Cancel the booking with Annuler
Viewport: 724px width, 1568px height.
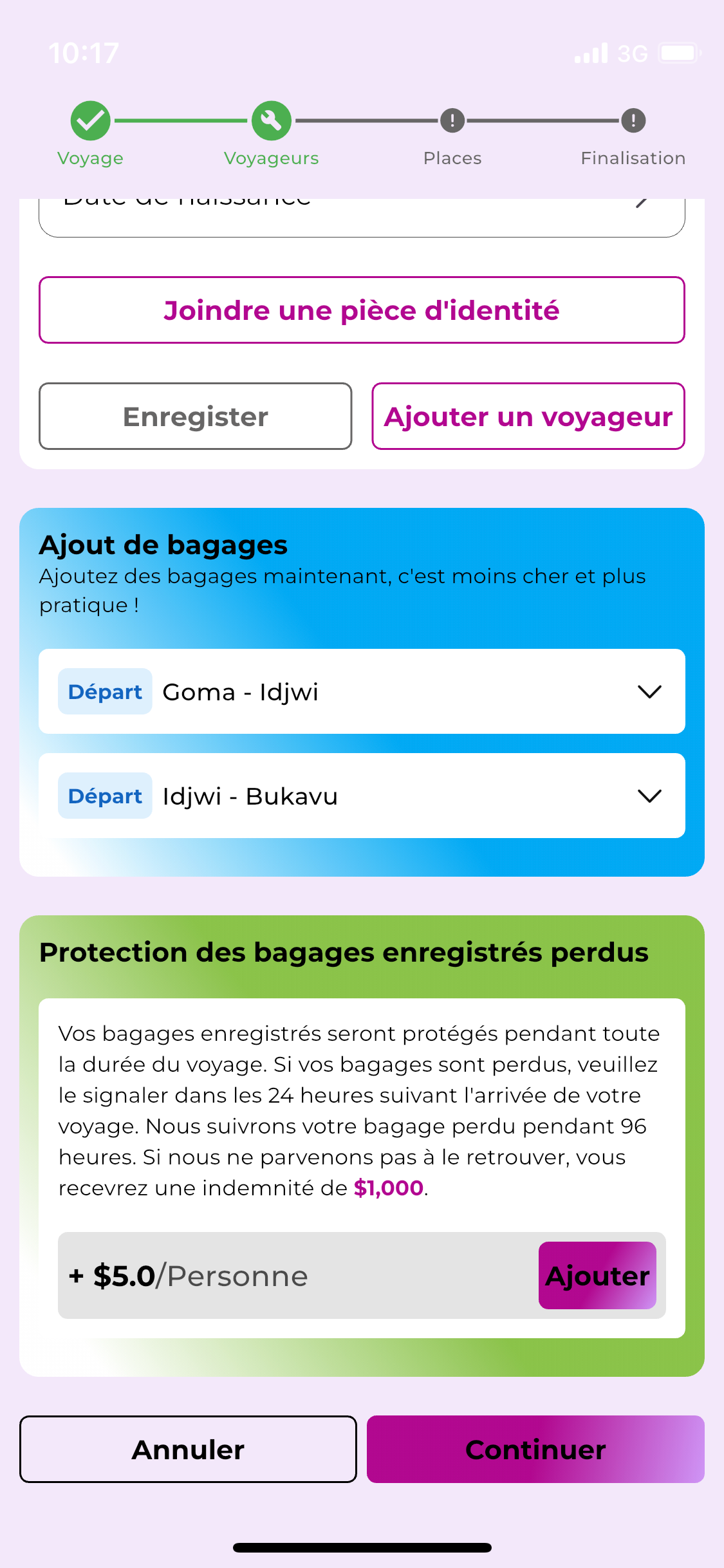click(x=188, y=1449)
